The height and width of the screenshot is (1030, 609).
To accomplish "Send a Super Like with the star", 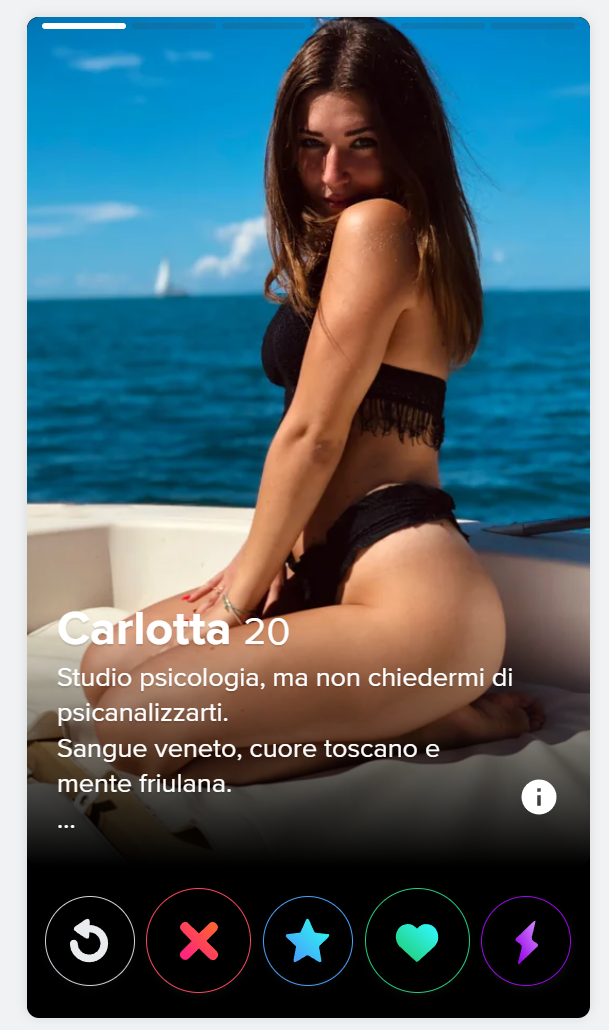I will [x=307, y=941].
